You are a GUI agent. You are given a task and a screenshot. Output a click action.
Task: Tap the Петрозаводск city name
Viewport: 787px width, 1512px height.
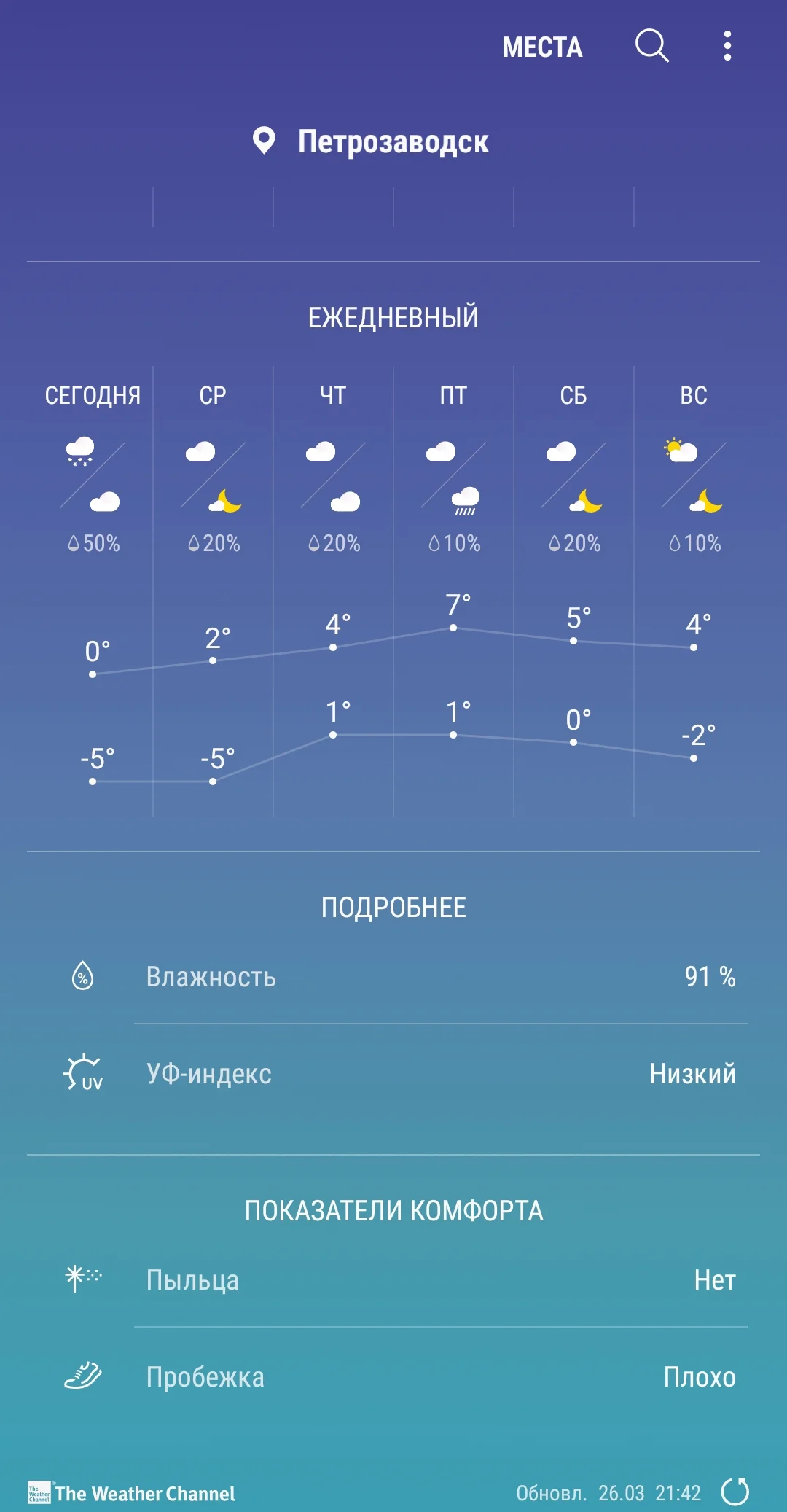(x=393, y=141)
